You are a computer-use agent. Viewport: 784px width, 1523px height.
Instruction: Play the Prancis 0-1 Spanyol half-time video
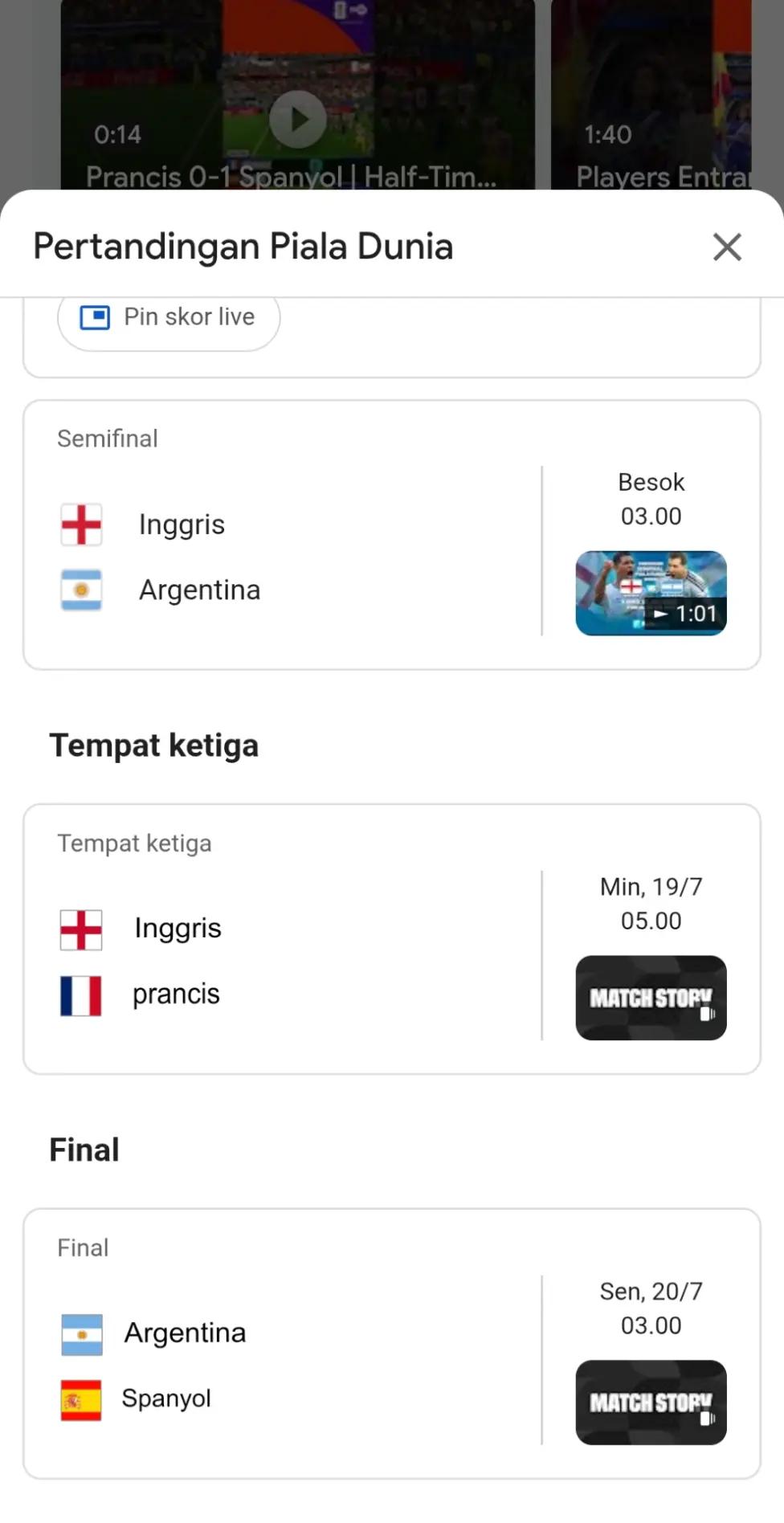[x=297, y=95]
